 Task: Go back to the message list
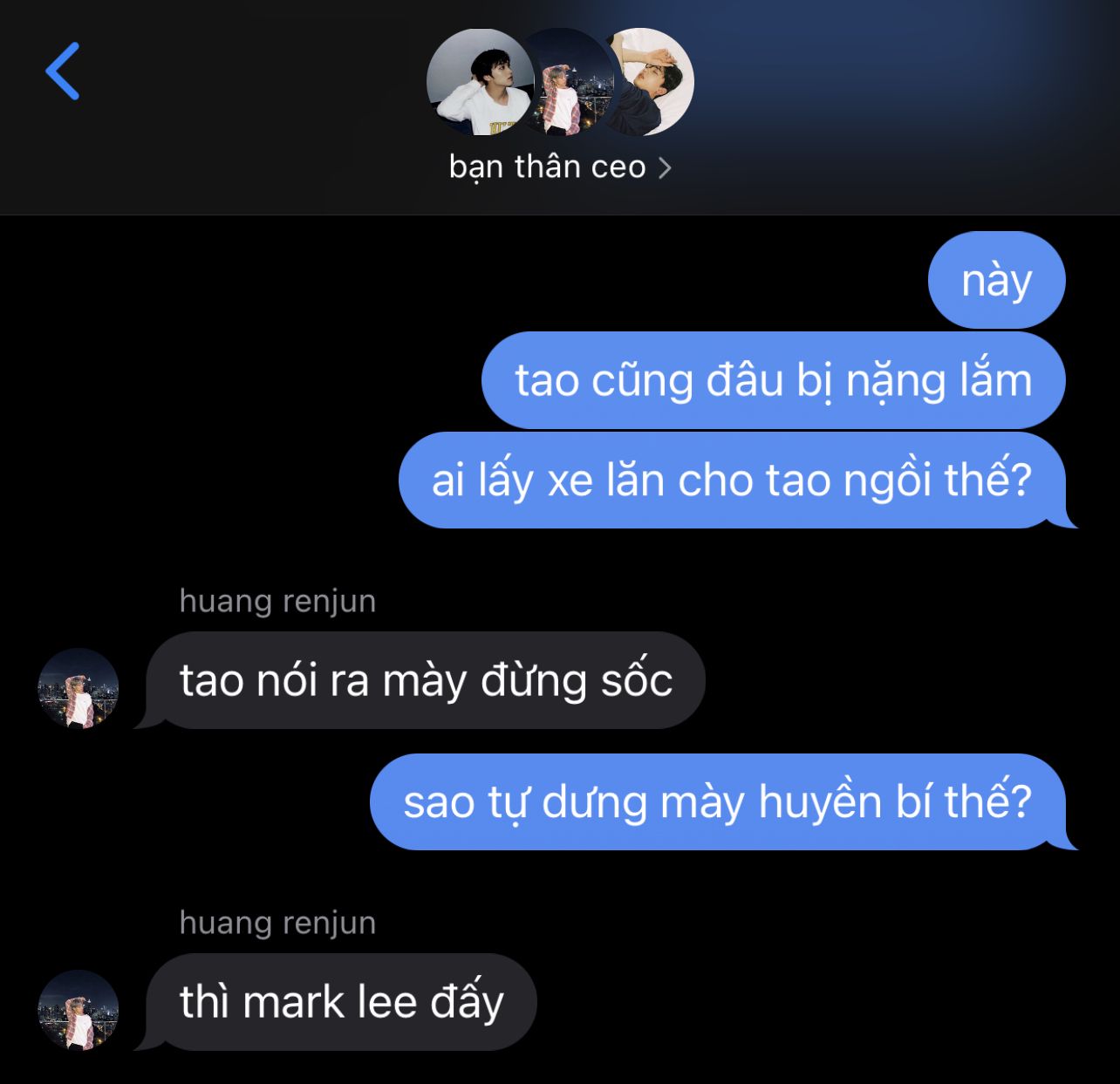[x=63, y=71]
